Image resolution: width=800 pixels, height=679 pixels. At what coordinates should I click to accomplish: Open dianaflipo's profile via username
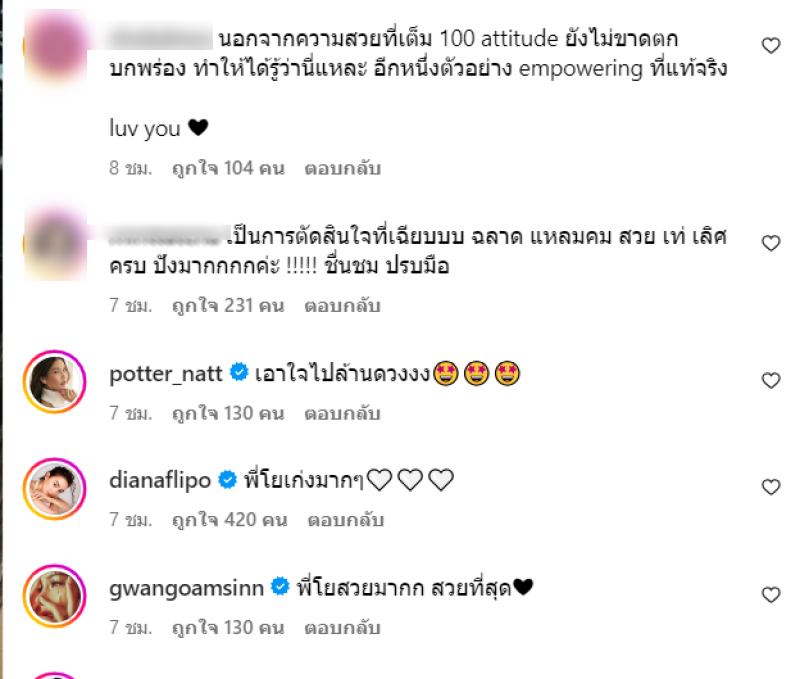pyautogui.click(x=160, y=481)
